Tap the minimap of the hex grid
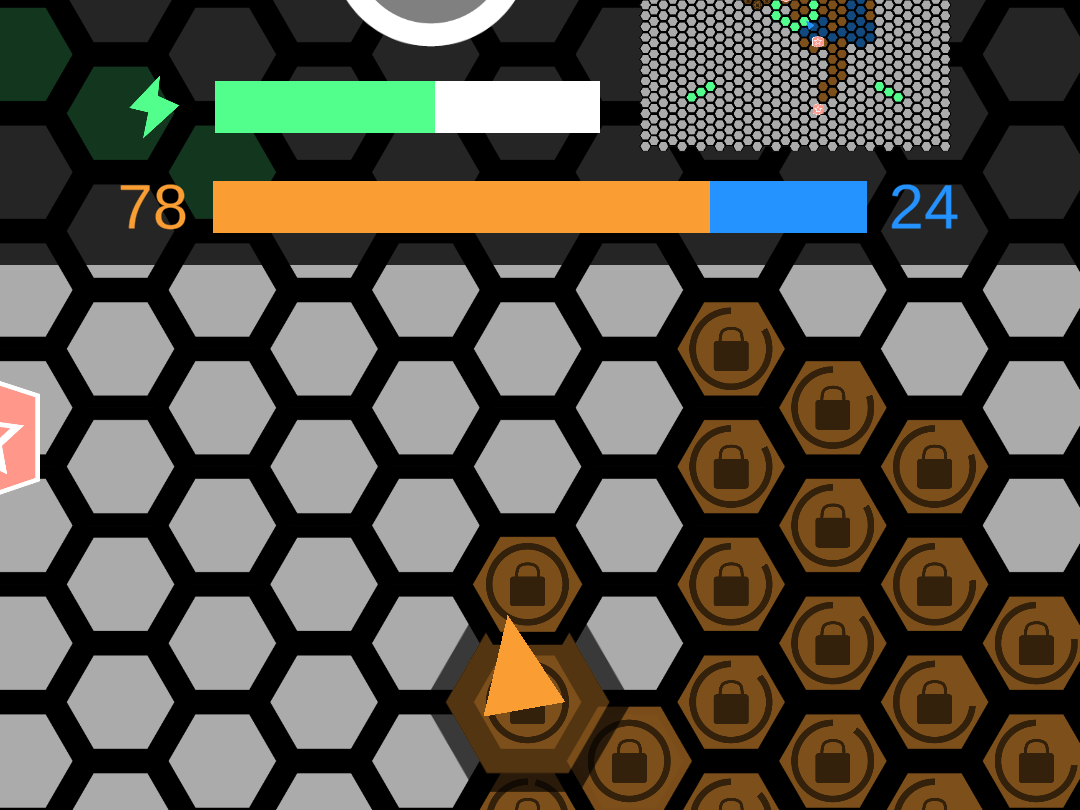 (795, 74)
